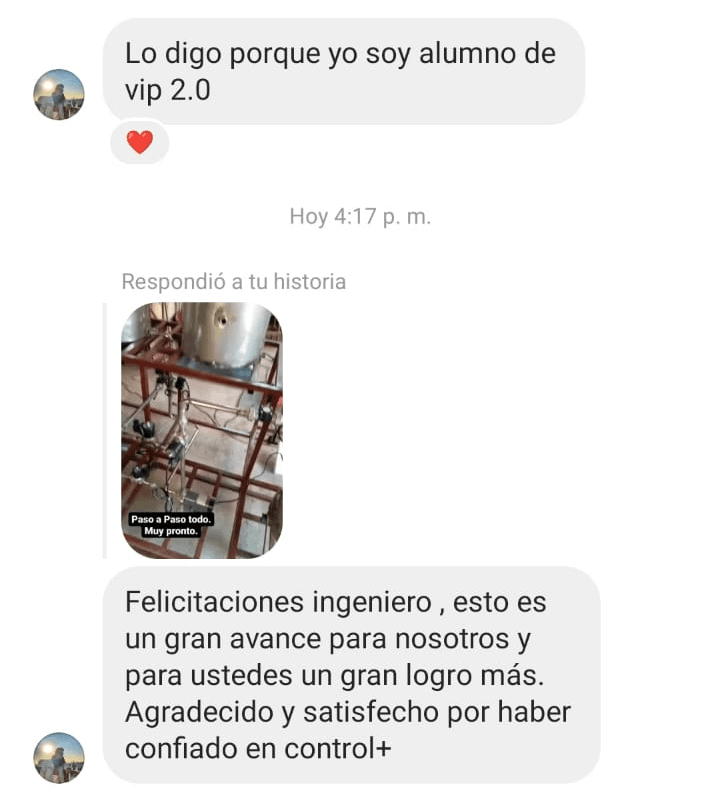
Task: Open the replied story with the machinery photo
Action: 201,429
